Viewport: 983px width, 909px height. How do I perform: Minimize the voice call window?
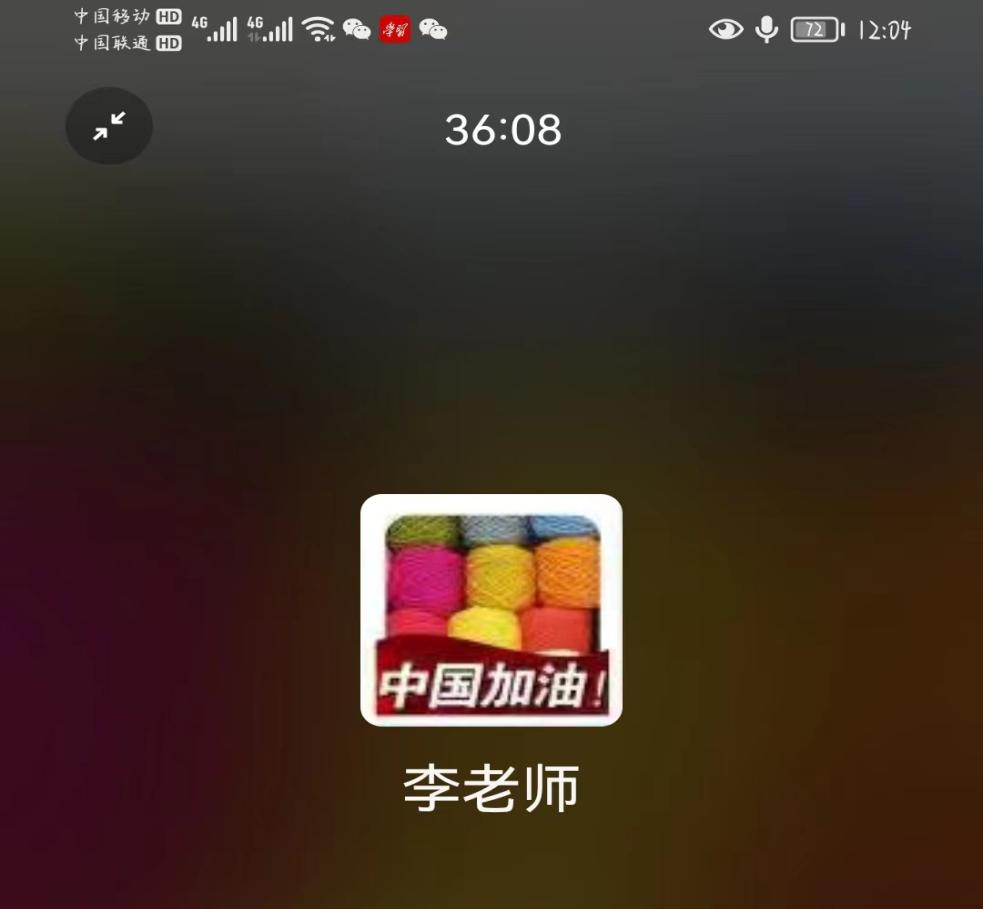[x=109, y=126]
